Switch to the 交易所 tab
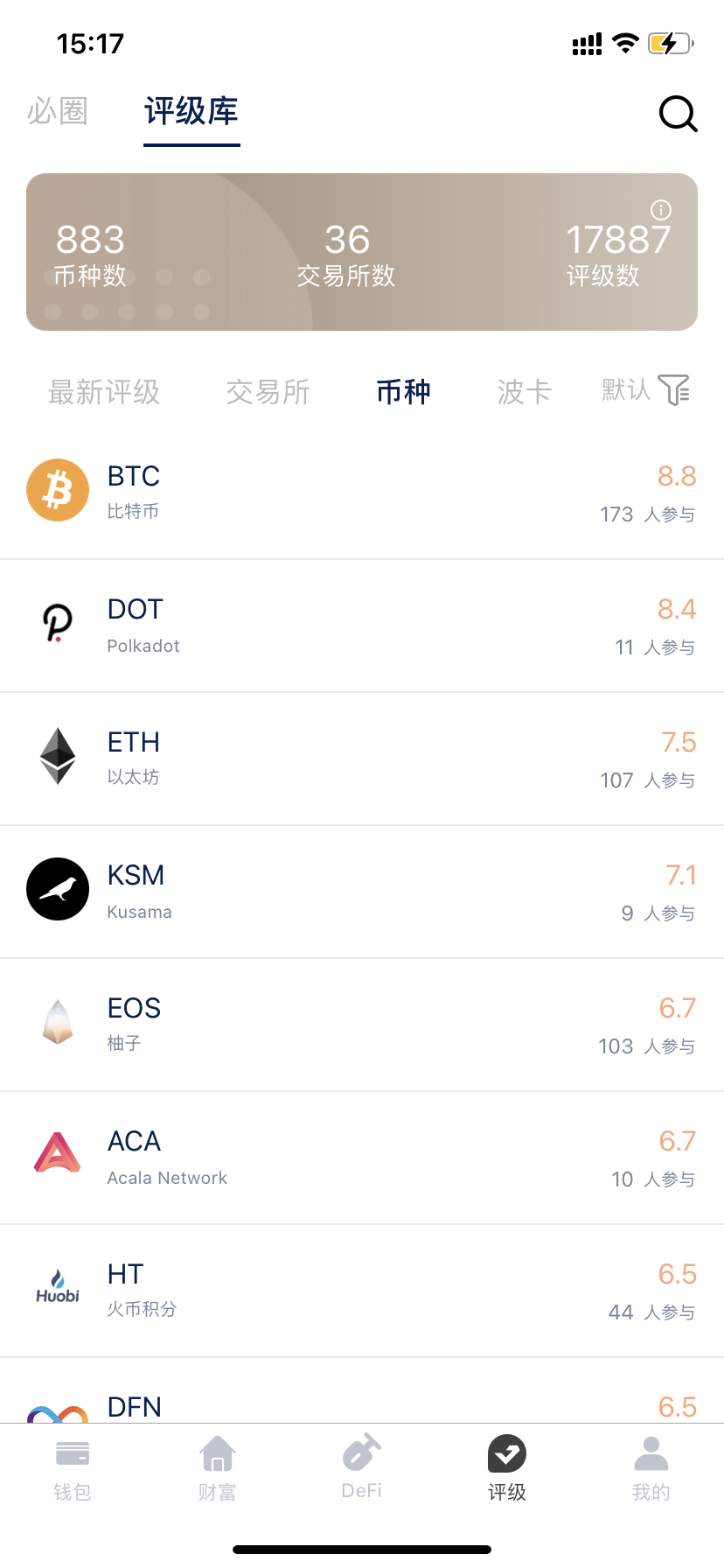This screenshot has width=724, height=1568. [x=268, y=392]
